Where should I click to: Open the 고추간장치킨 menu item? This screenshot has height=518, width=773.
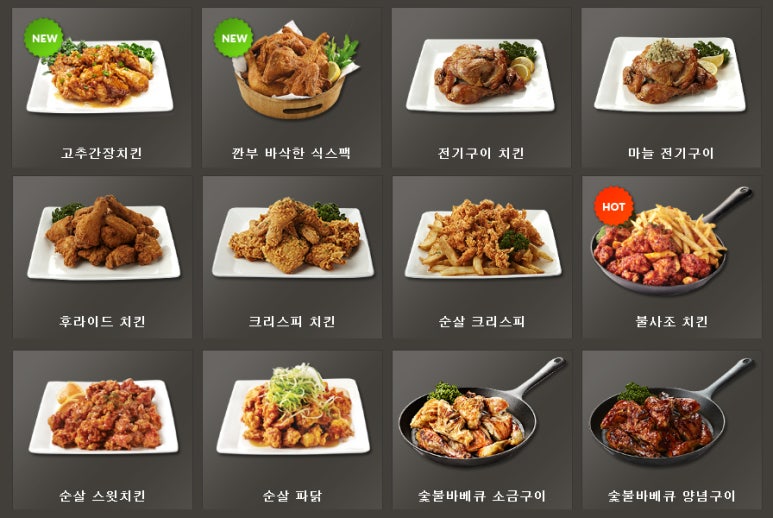click(101, 87)
